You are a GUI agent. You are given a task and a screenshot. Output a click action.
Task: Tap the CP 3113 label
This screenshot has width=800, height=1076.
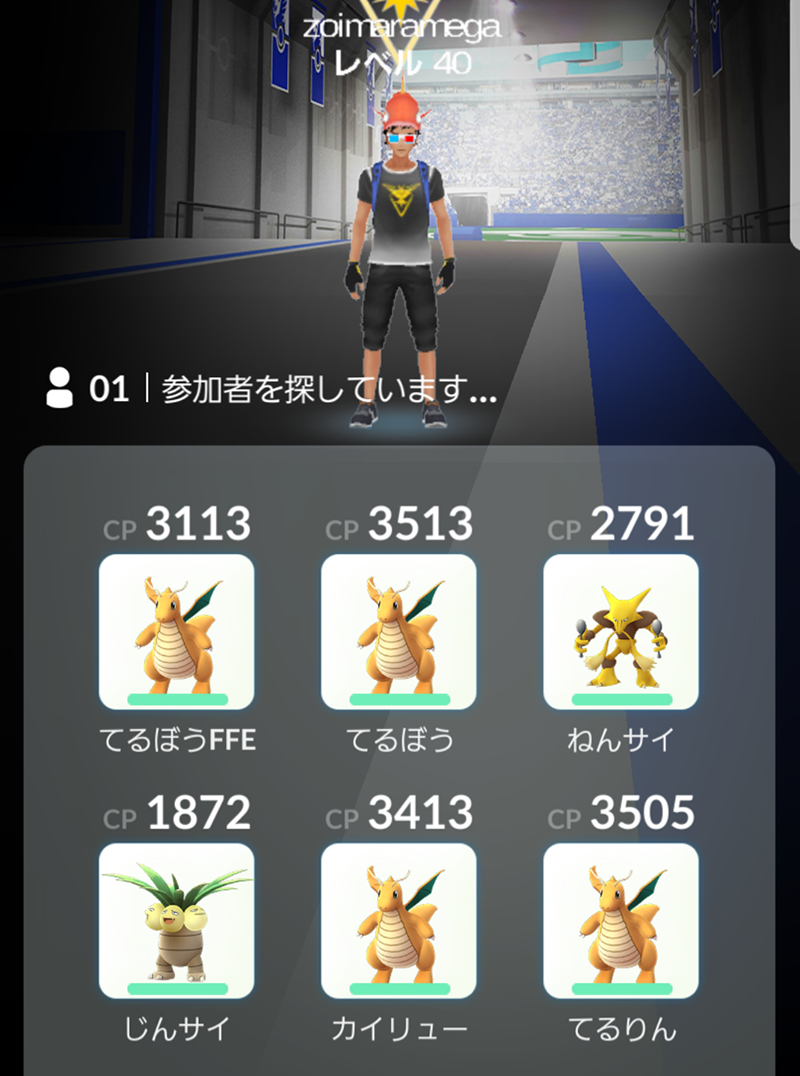click(x=177, y=522)
